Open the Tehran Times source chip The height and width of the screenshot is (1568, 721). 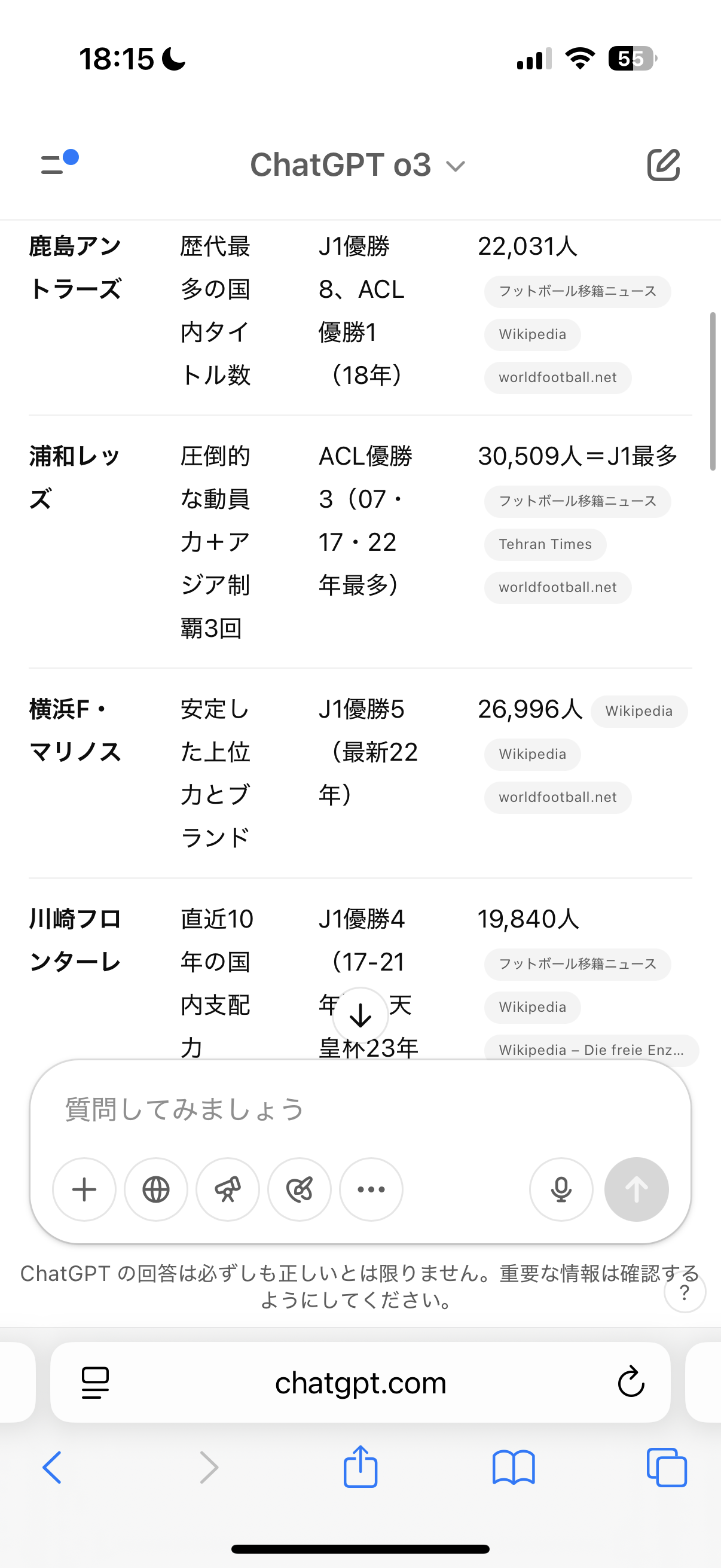click(x=545, y=544)
